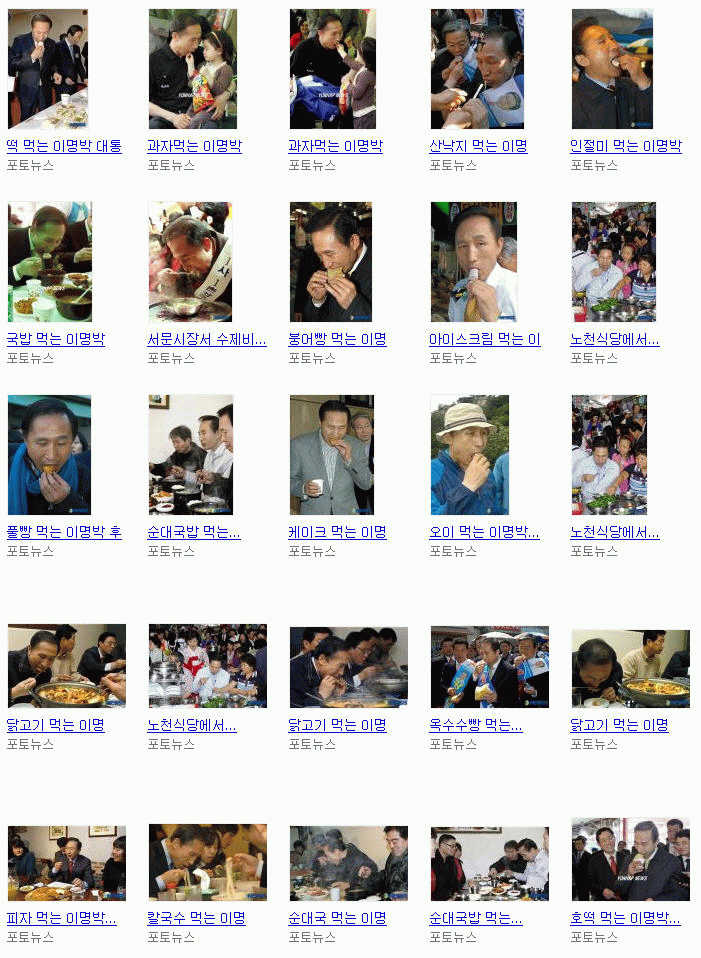Open the '옥수수빵 먹는...' link
The height and width of the screenshot is (958, 701).
coord(476,726)
